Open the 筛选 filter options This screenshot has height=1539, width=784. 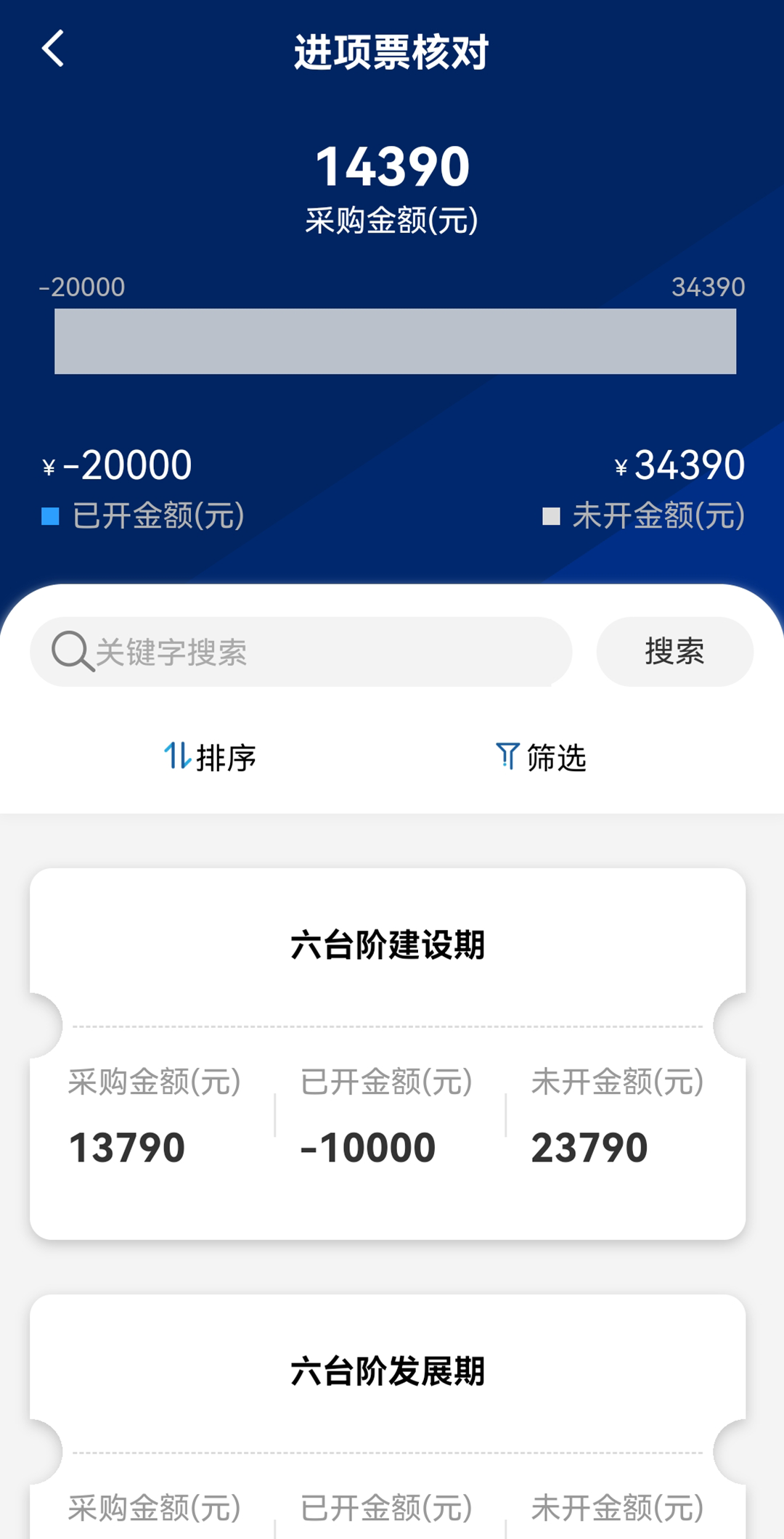tap(541, 757)
